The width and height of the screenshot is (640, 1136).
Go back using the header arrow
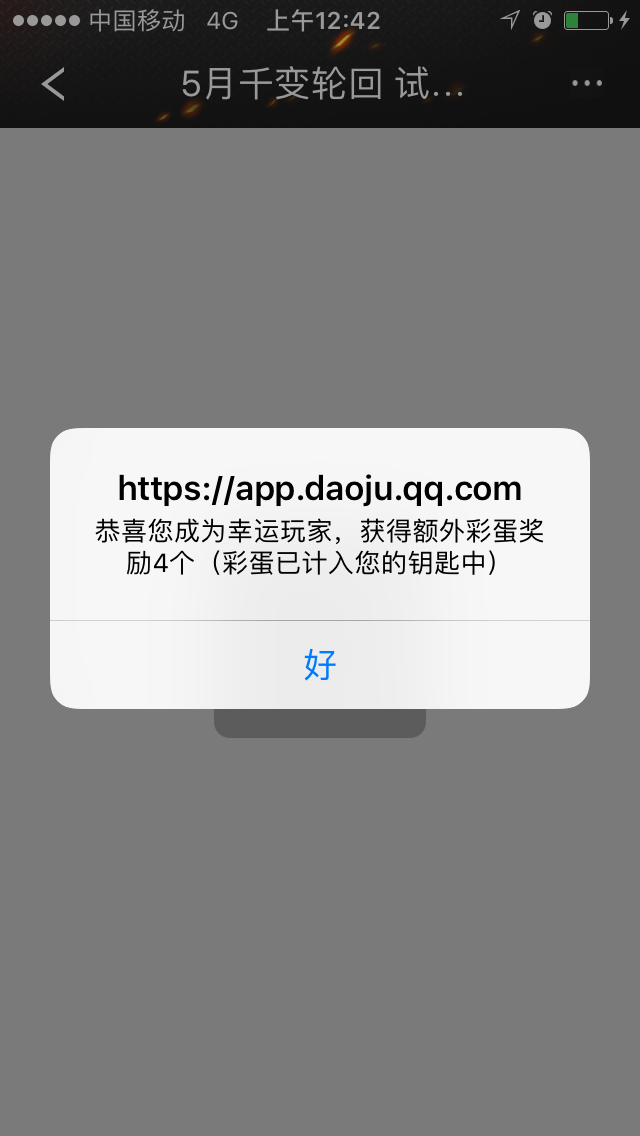54,84
